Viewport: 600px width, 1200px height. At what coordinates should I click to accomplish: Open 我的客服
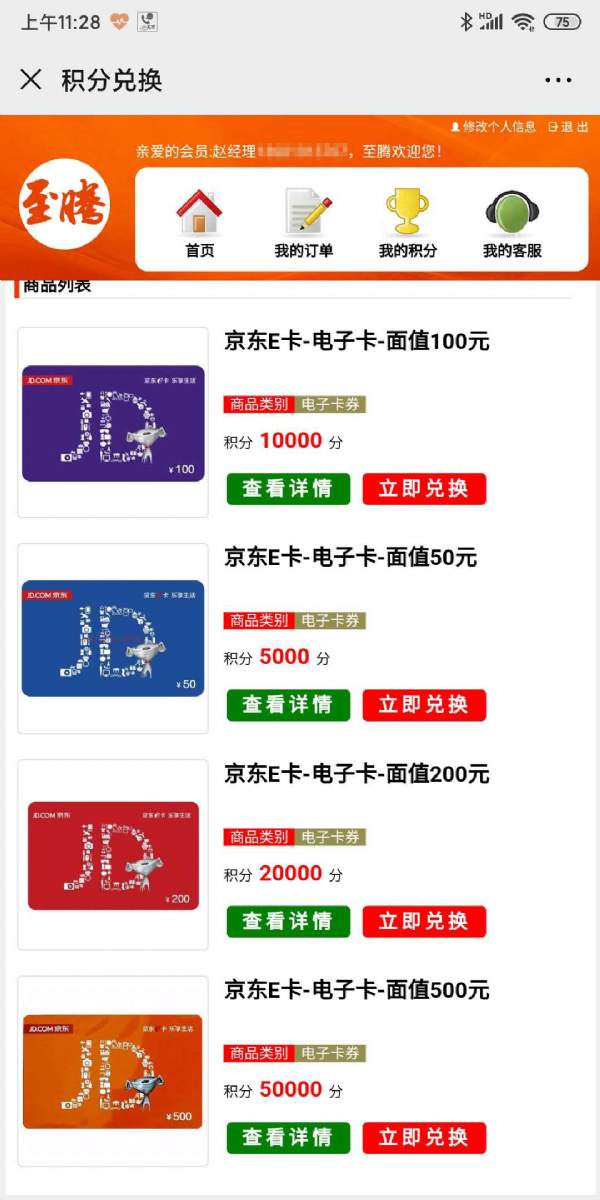pyautogui.click(x=512, y=224)
